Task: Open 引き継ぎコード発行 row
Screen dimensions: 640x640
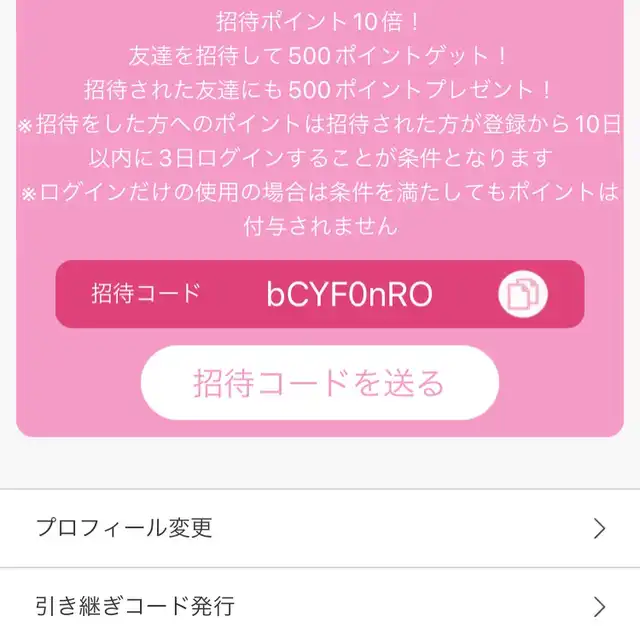Action: (320, 606)
